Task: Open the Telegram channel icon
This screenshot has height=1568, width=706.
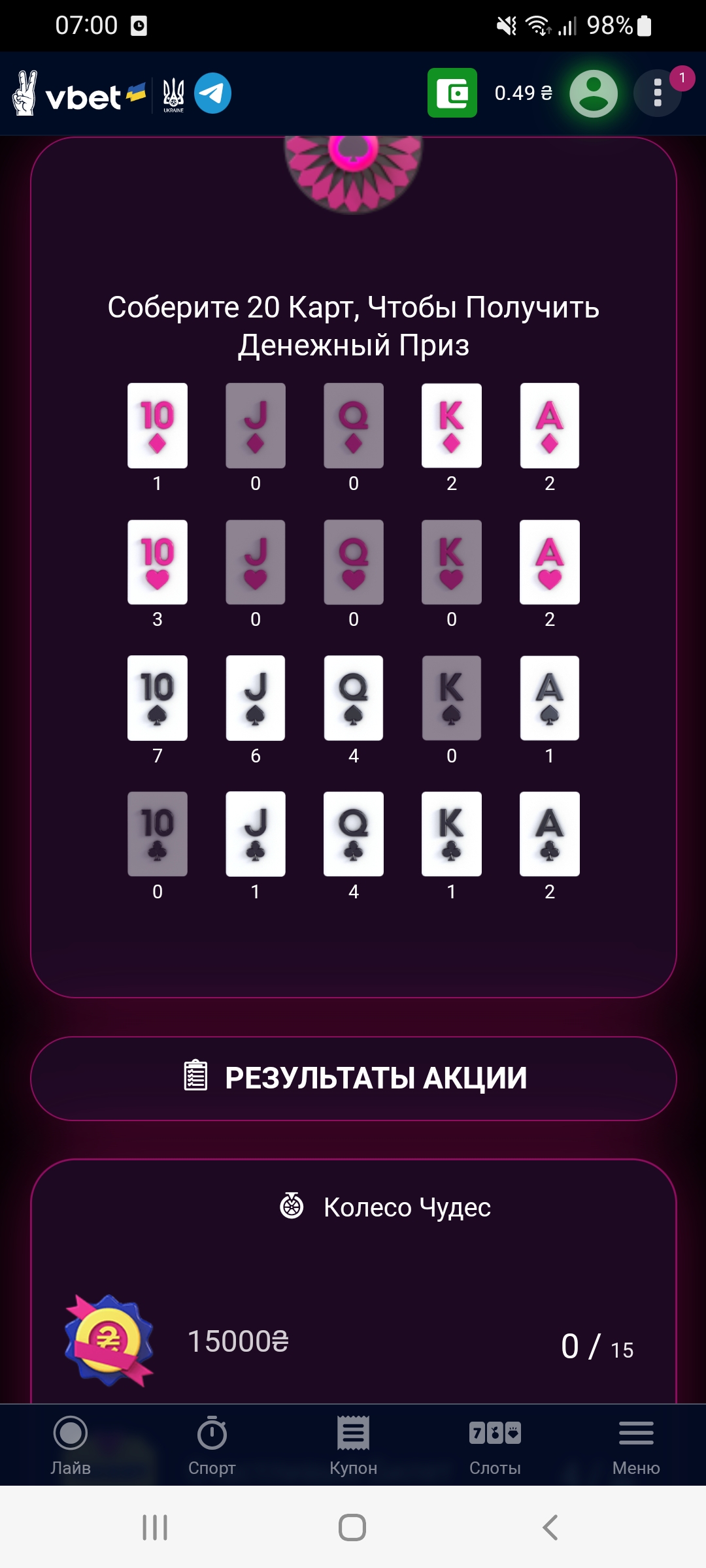Action: [212, 93]
